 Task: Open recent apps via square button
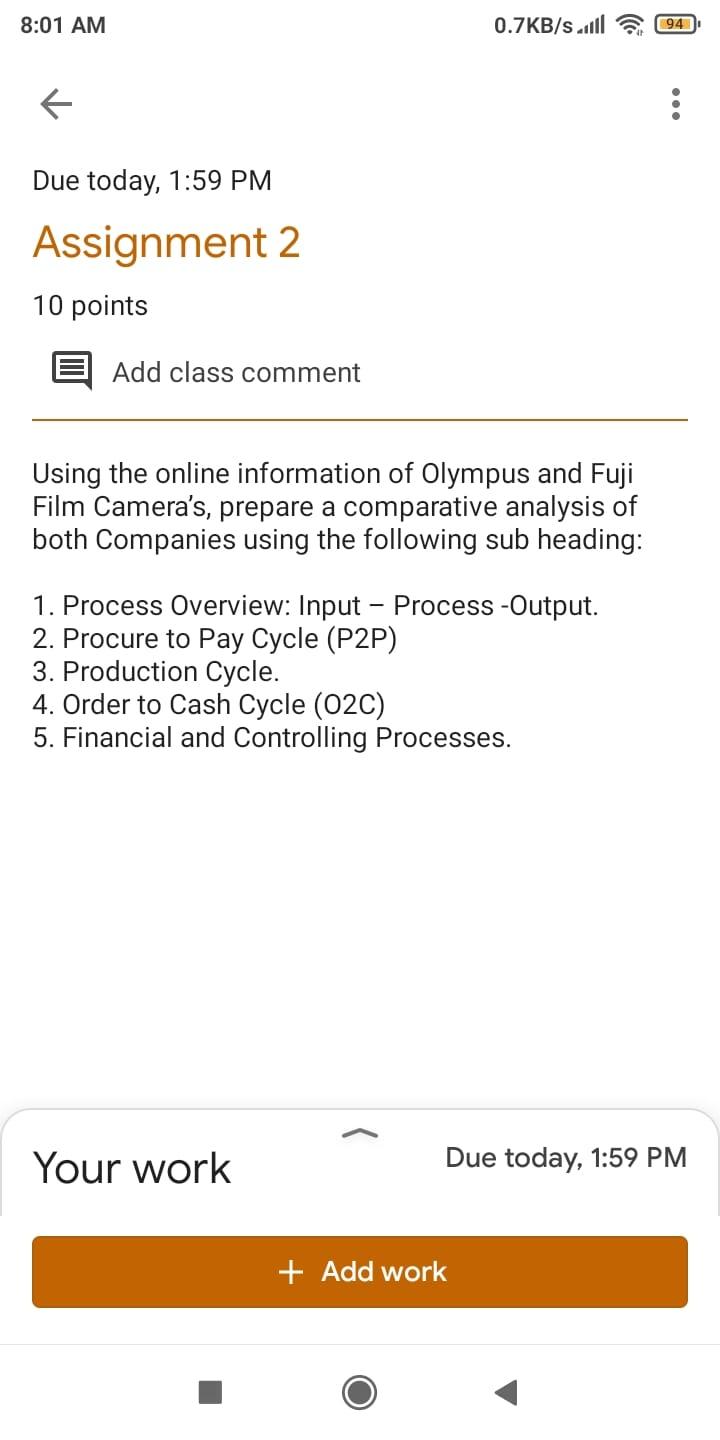(210, 1391)
